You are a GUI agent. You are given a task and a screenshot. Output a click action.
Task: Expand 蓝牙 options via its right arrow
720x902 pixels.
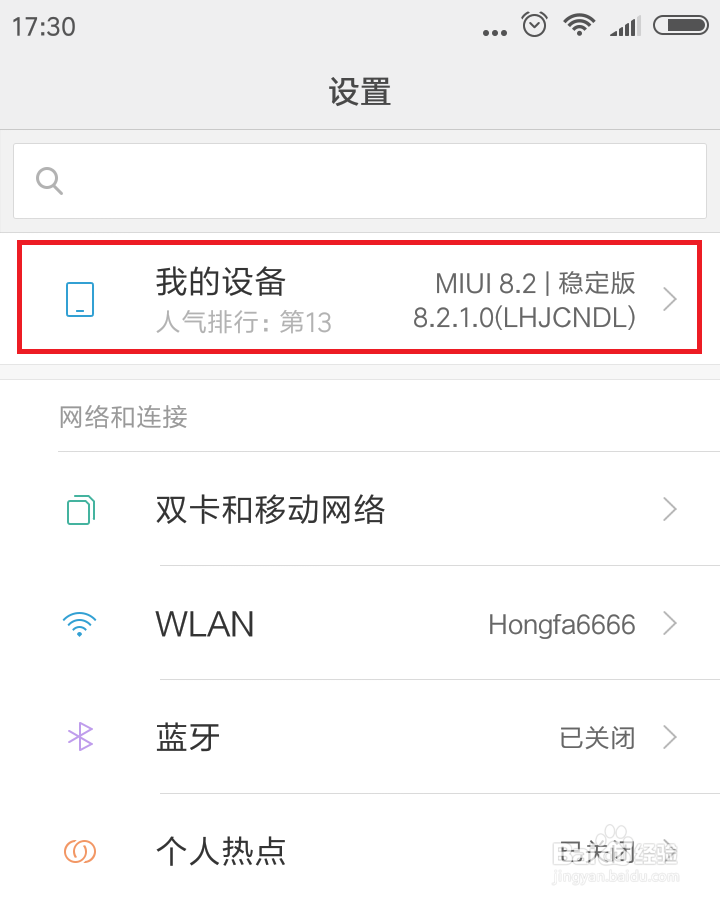click(x=669, y=737)
